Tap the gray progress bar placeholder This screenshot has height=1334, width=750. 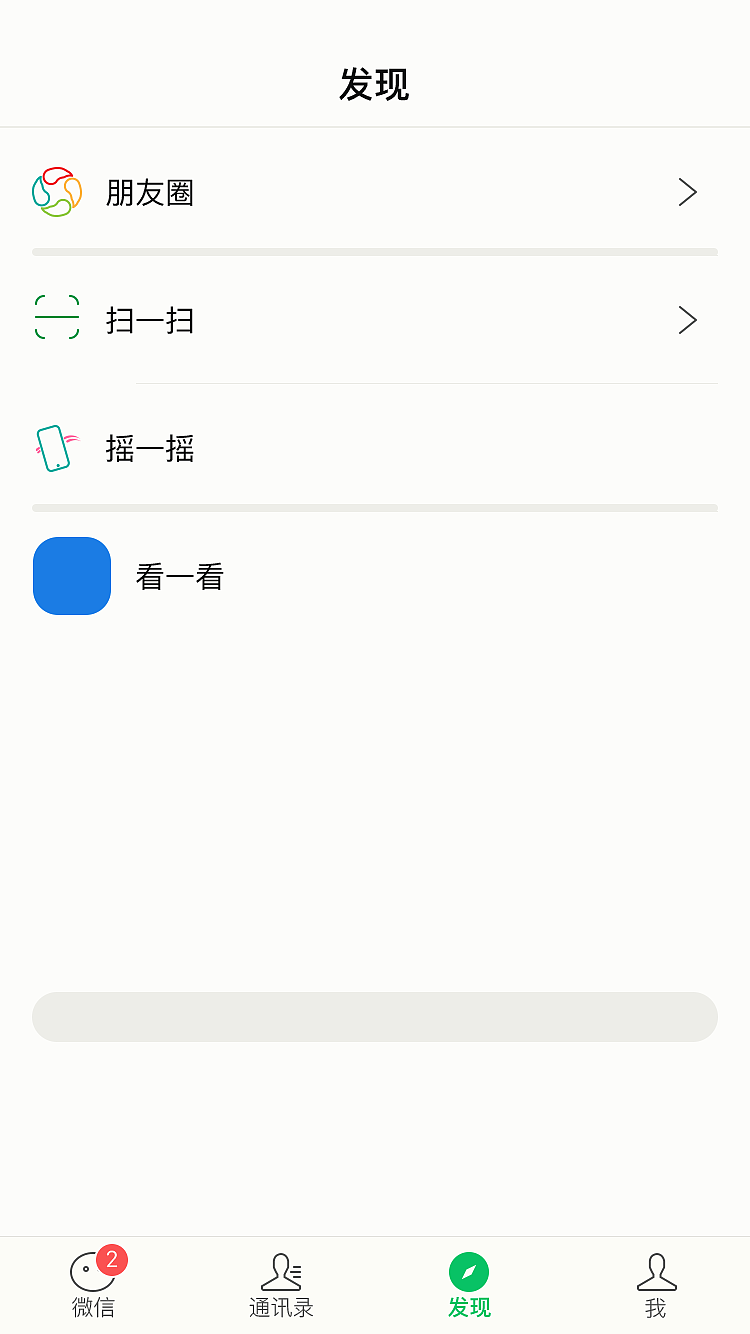(x=375, y=1016)
